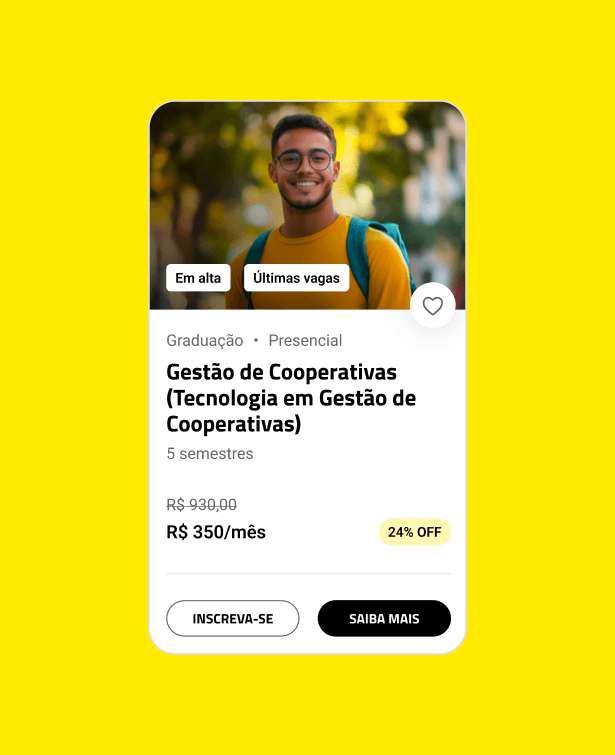
Task: Tap the INSCREVA-SE button
Action: click(232, 618)
